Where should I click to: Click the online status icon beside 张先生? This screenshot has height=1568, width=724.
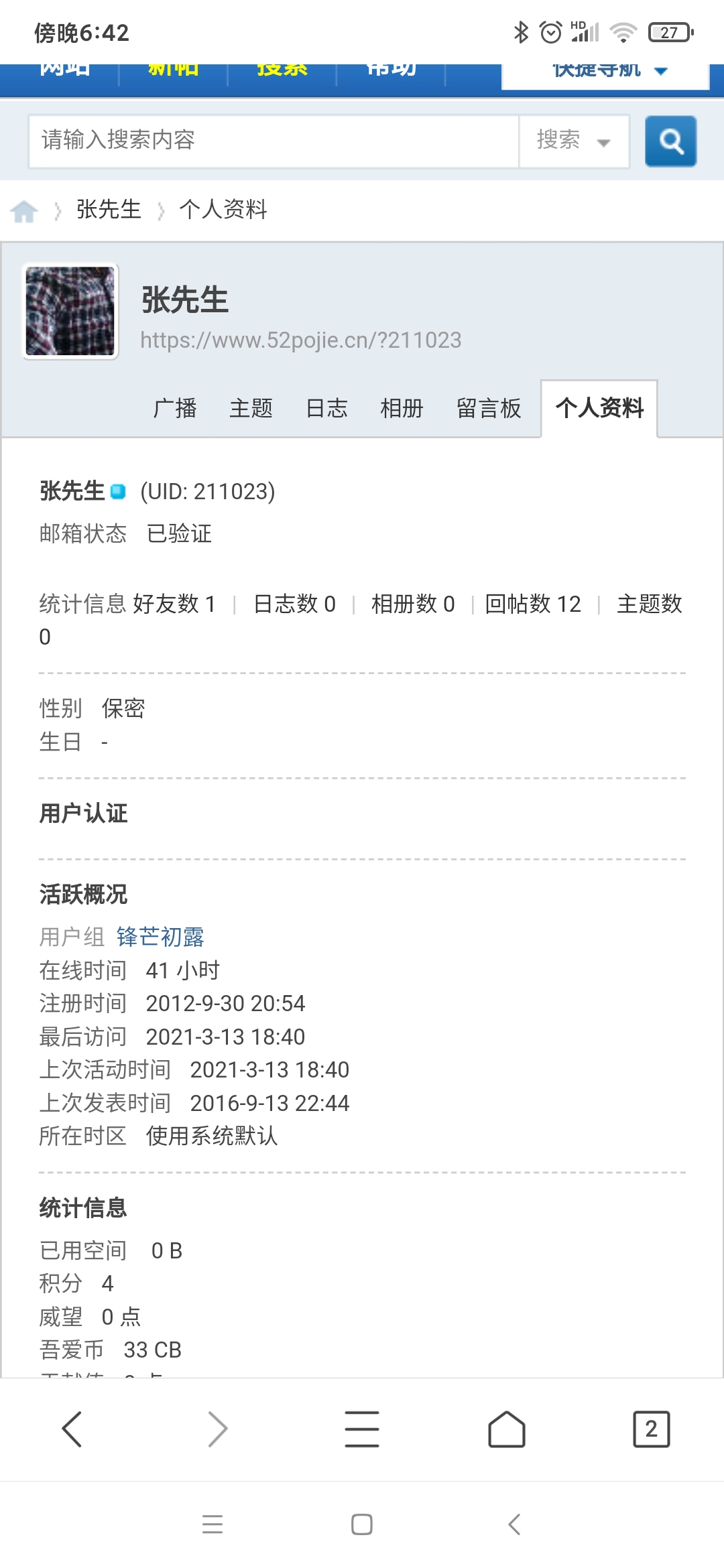coord(119,491)
